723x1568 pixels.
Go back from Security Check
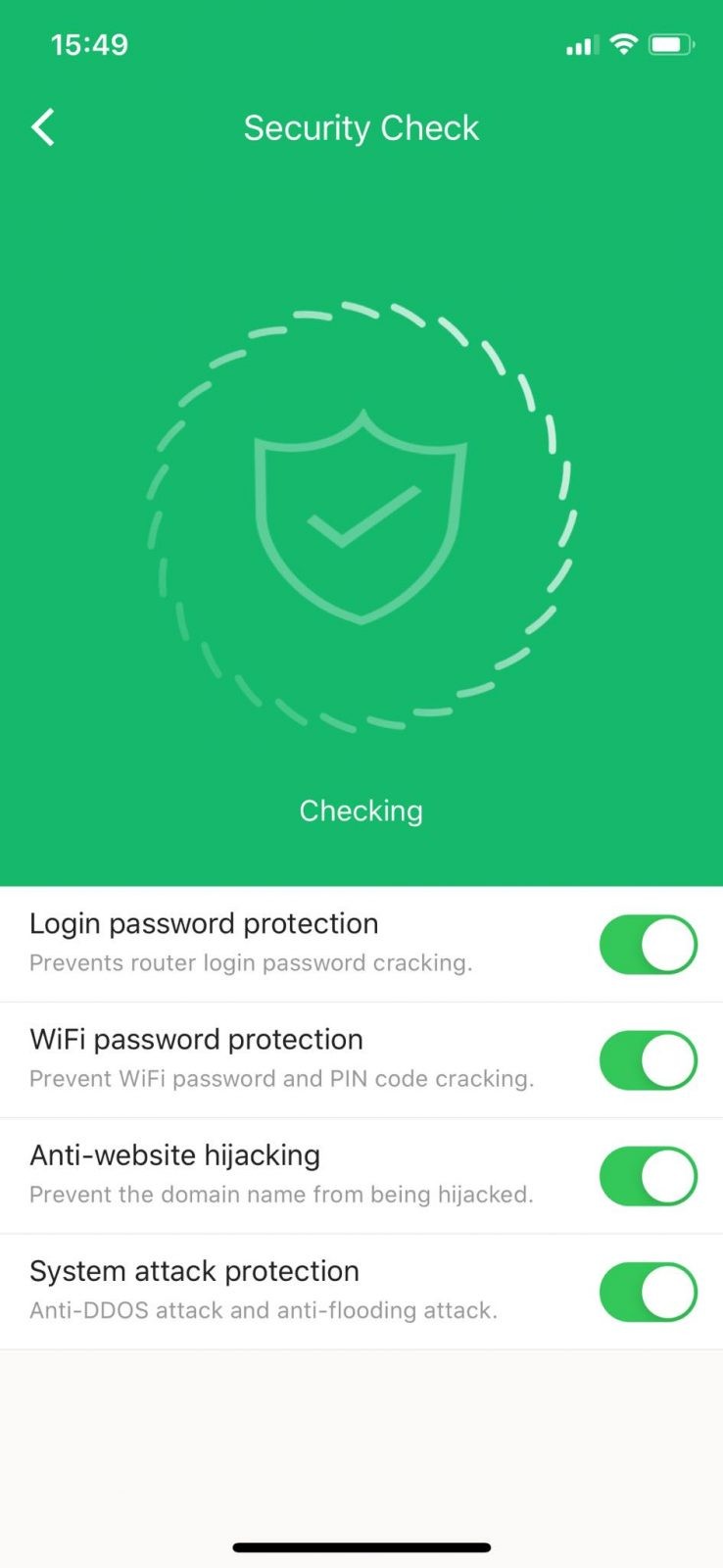(x=43, y=127)
